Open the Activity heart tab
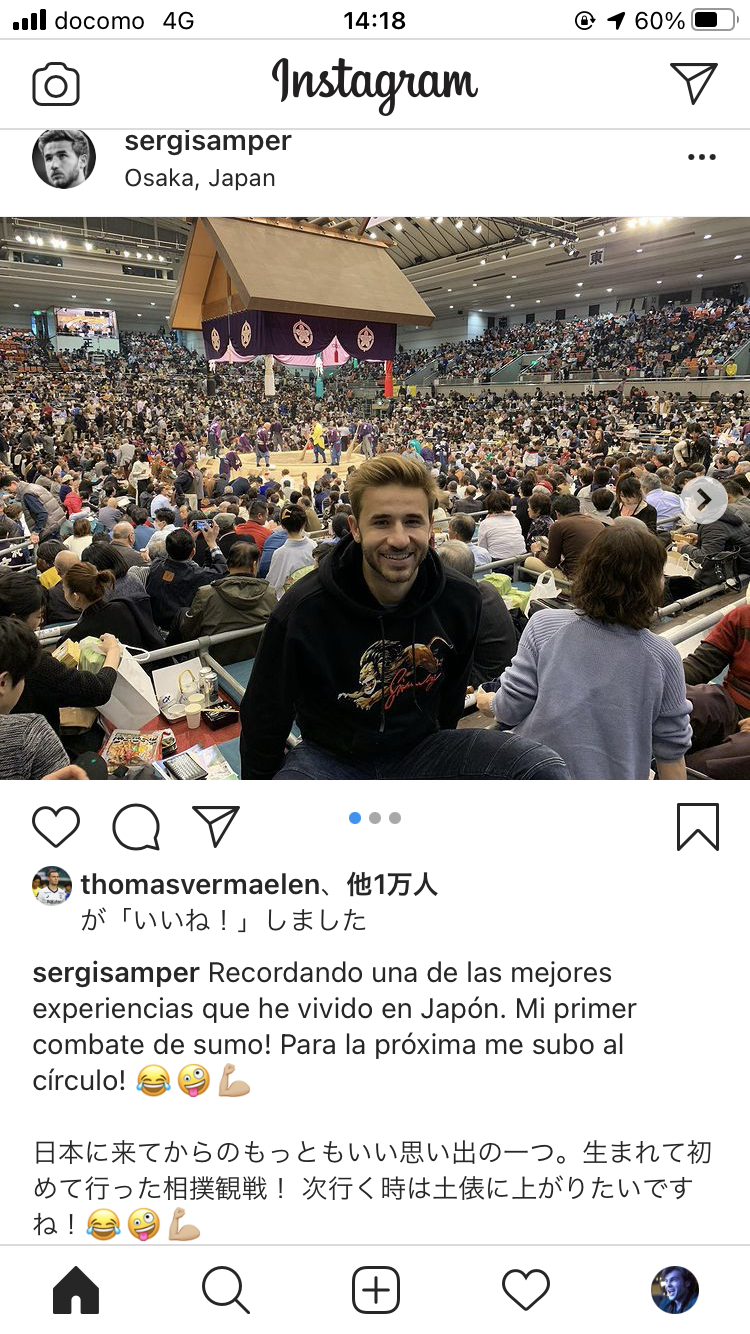Screen dimensions: 750x1334 (526, 1290)
